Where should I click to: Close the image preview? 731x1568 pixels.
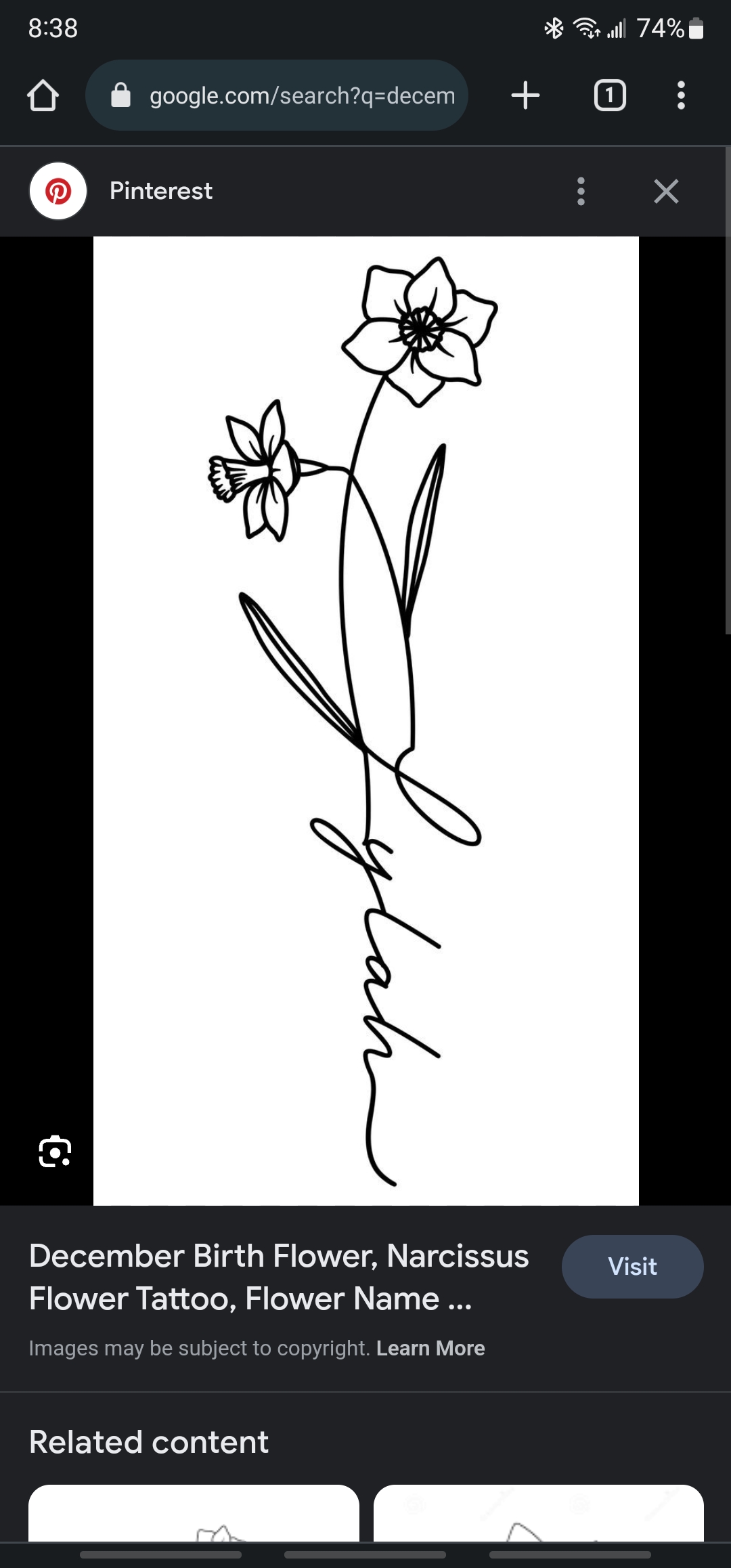666,192
